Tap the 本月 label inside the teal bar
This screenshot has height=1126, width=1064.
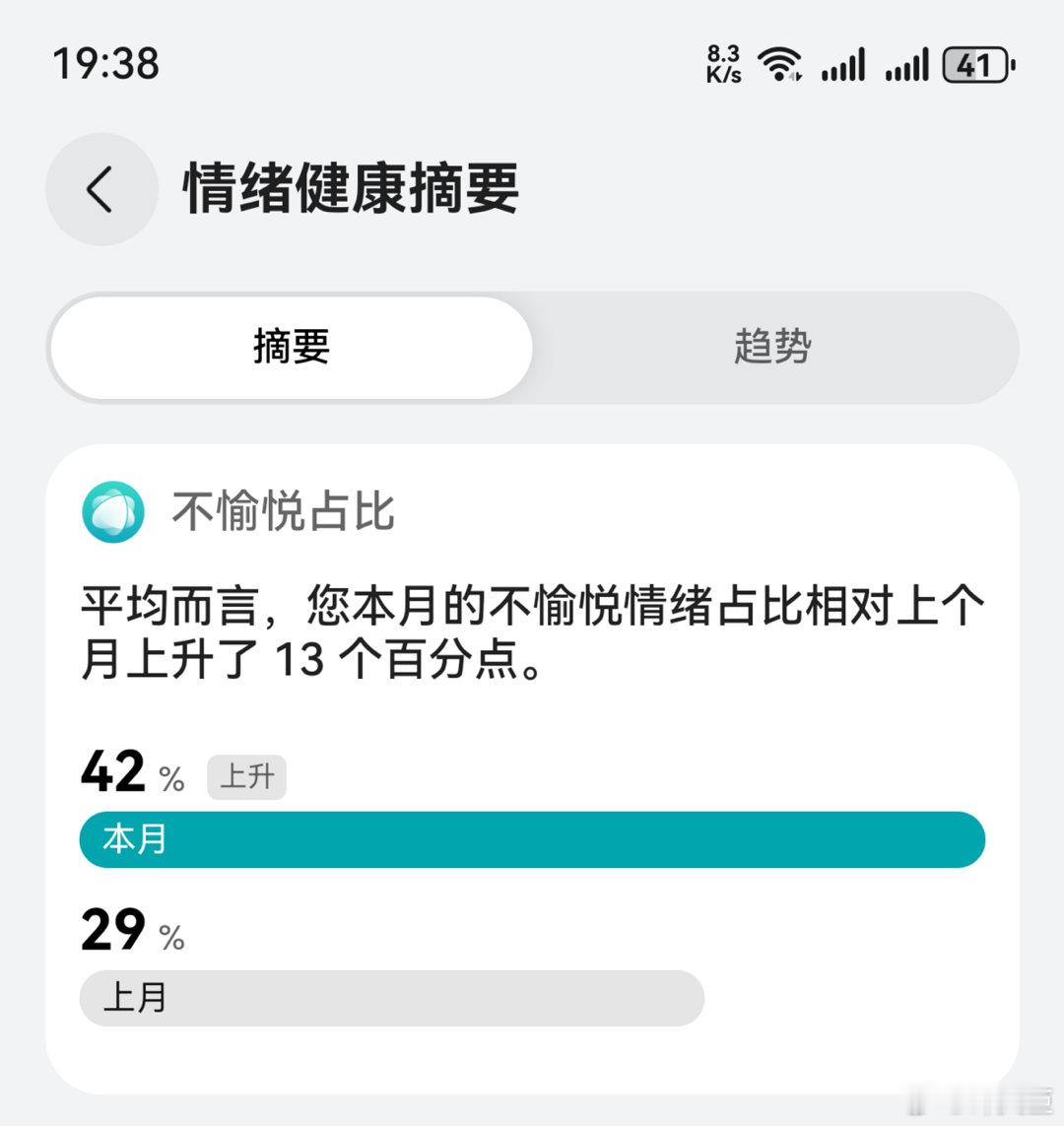138,839
